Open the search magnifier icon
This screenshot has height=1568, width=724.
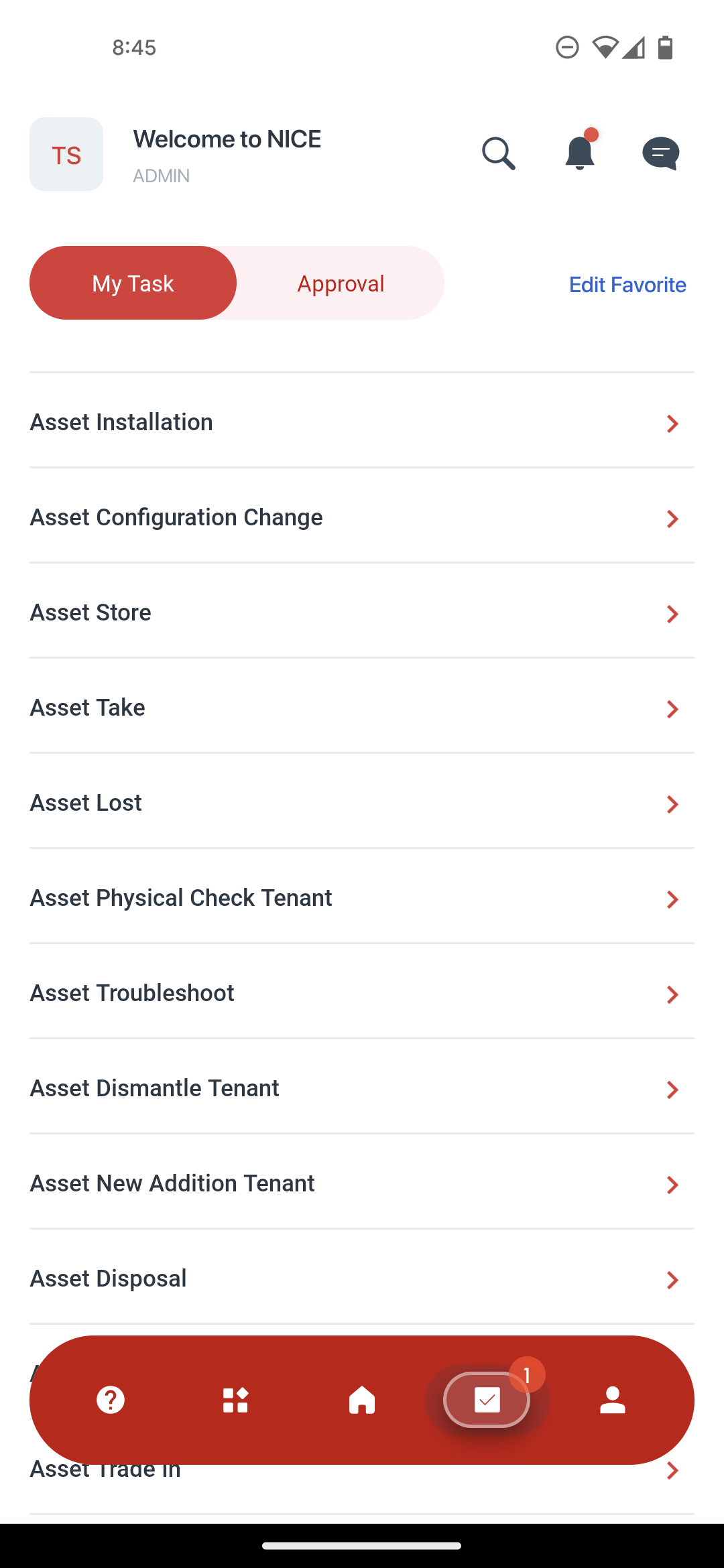click(498, 154)
